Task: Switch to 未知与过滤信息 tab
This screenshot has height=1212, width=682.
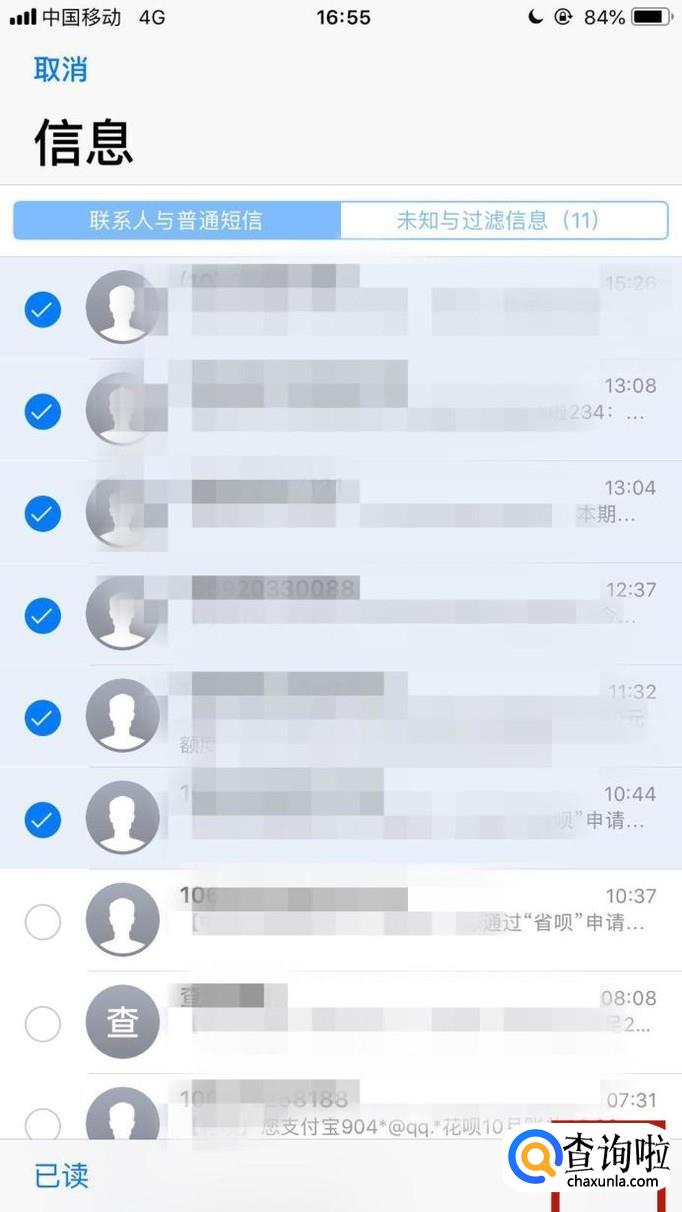Action: pos(503,220)
